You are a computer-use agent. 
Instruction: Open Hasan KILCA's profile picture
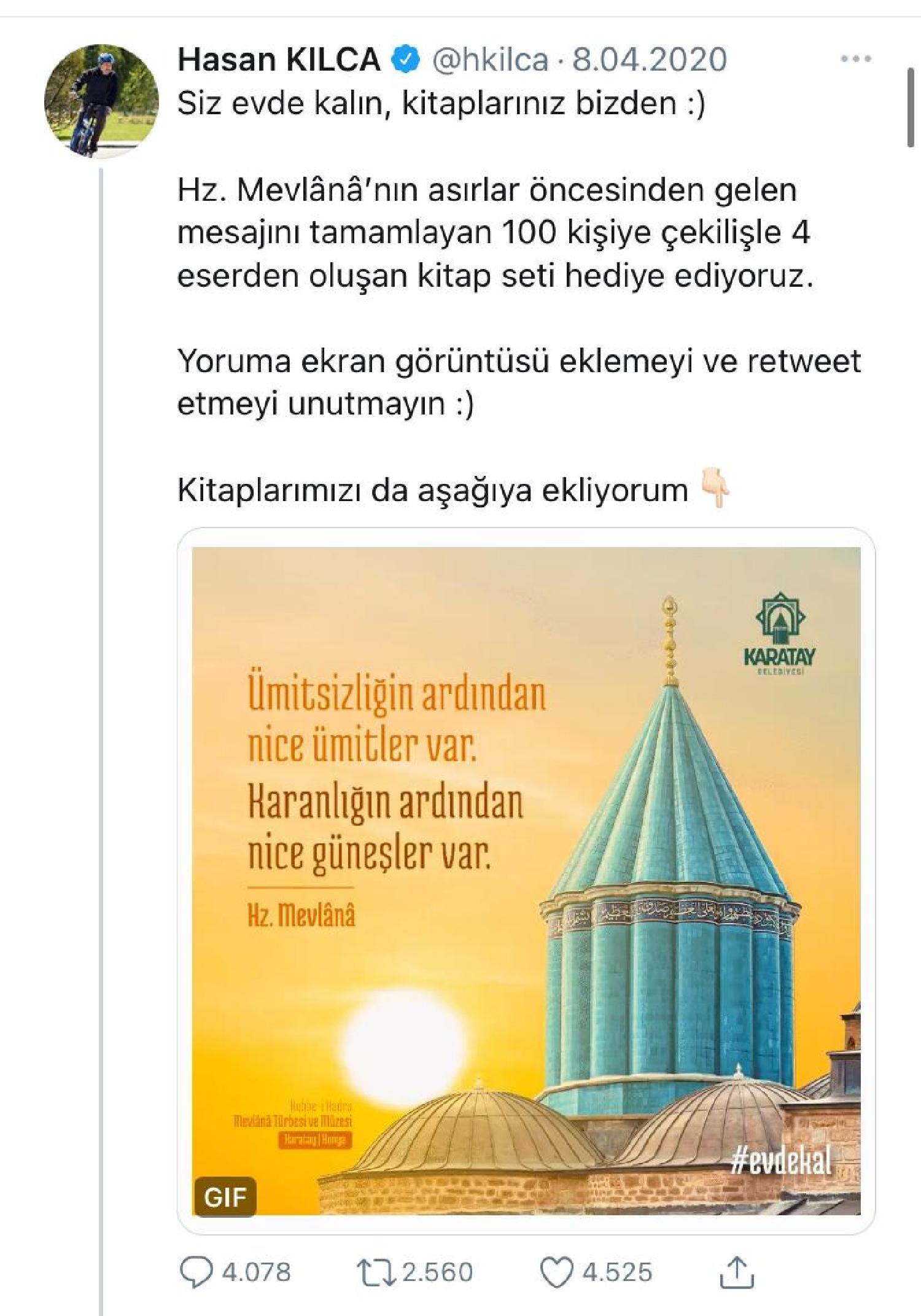tap(101, 101)
